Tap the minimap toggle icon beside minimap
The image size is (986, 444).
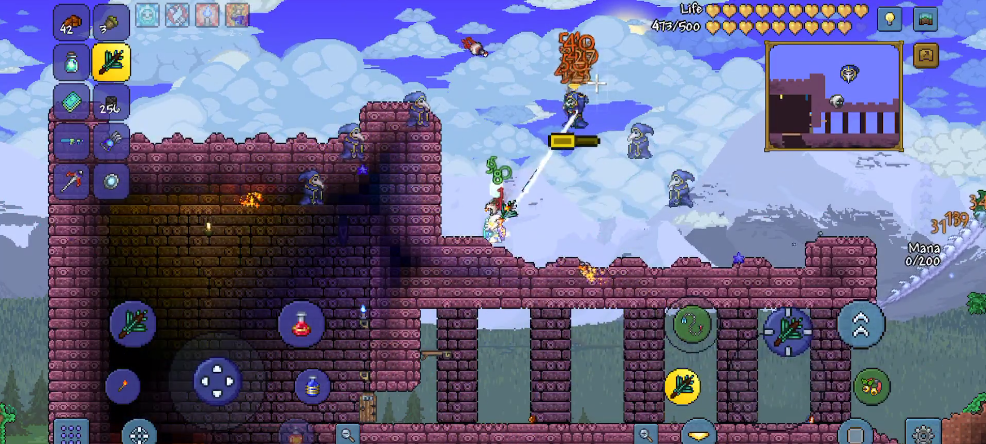pyautogui.click(x=925, y=55)
